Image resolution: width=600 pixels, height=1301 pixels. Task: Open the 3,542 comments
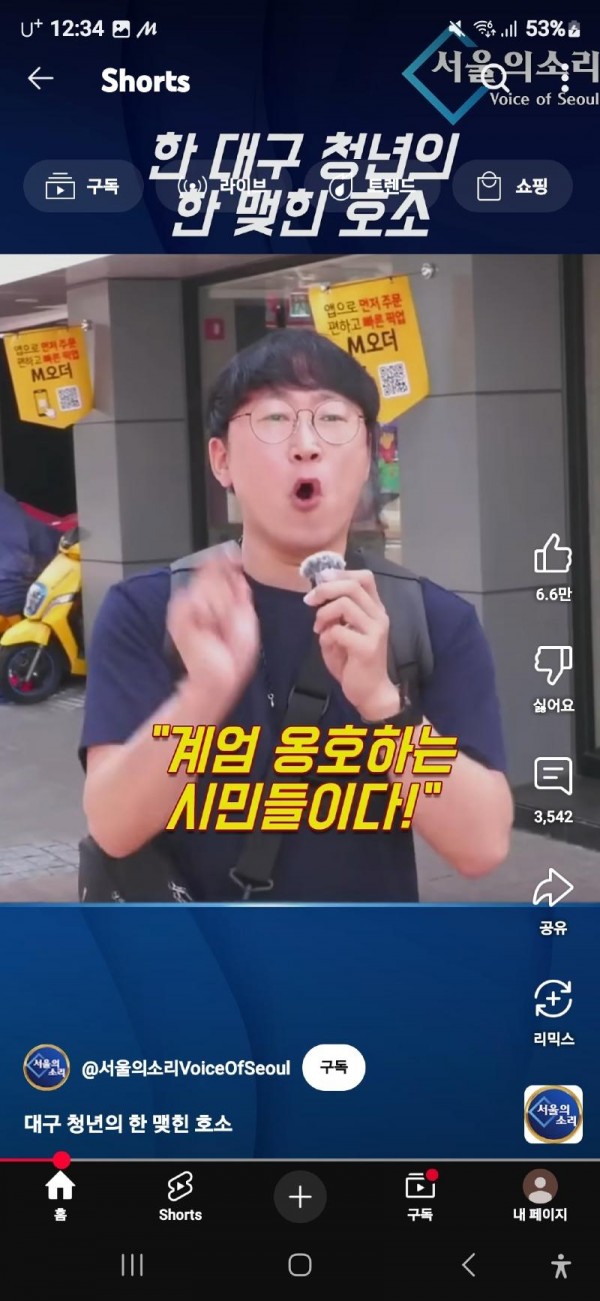click(553, 778)
